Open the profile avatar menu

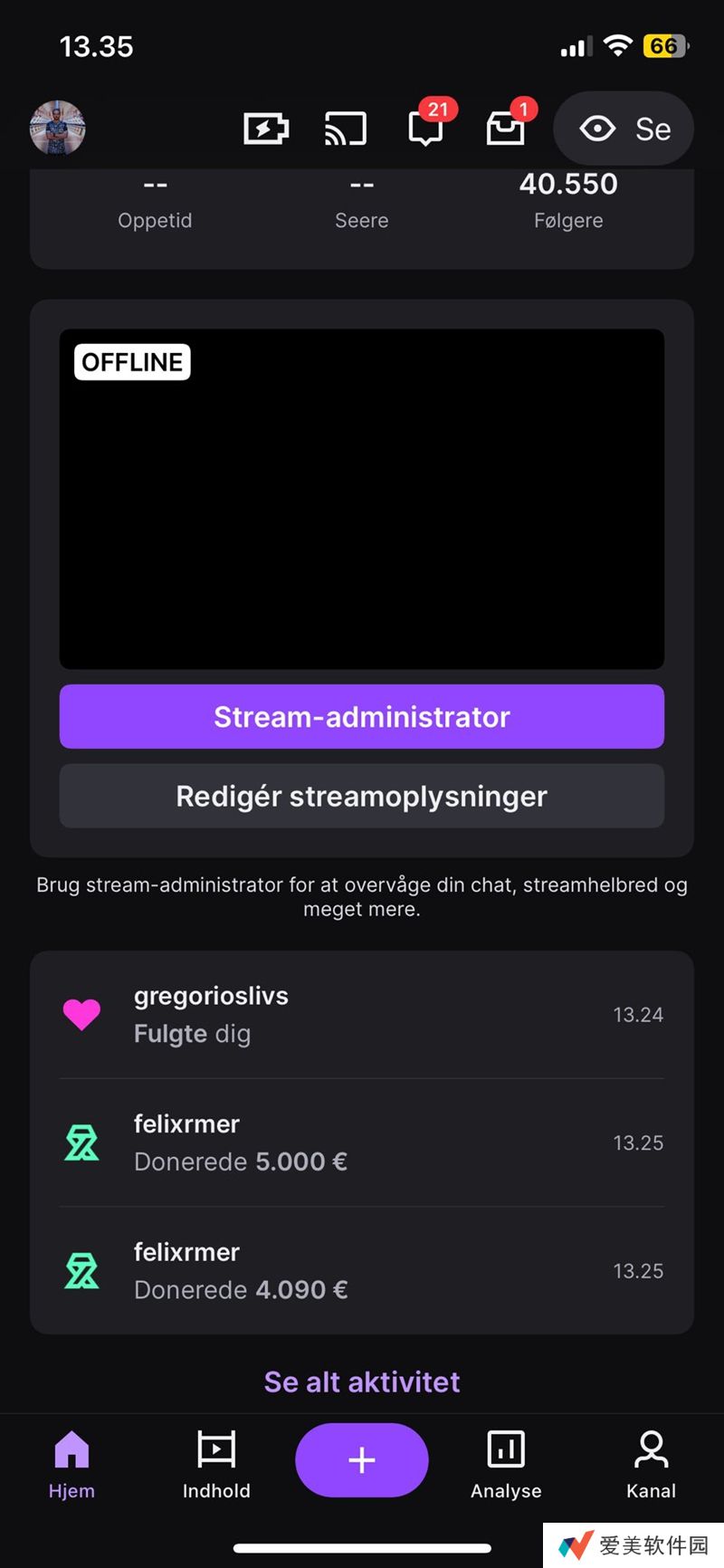(x=58, y=129)
